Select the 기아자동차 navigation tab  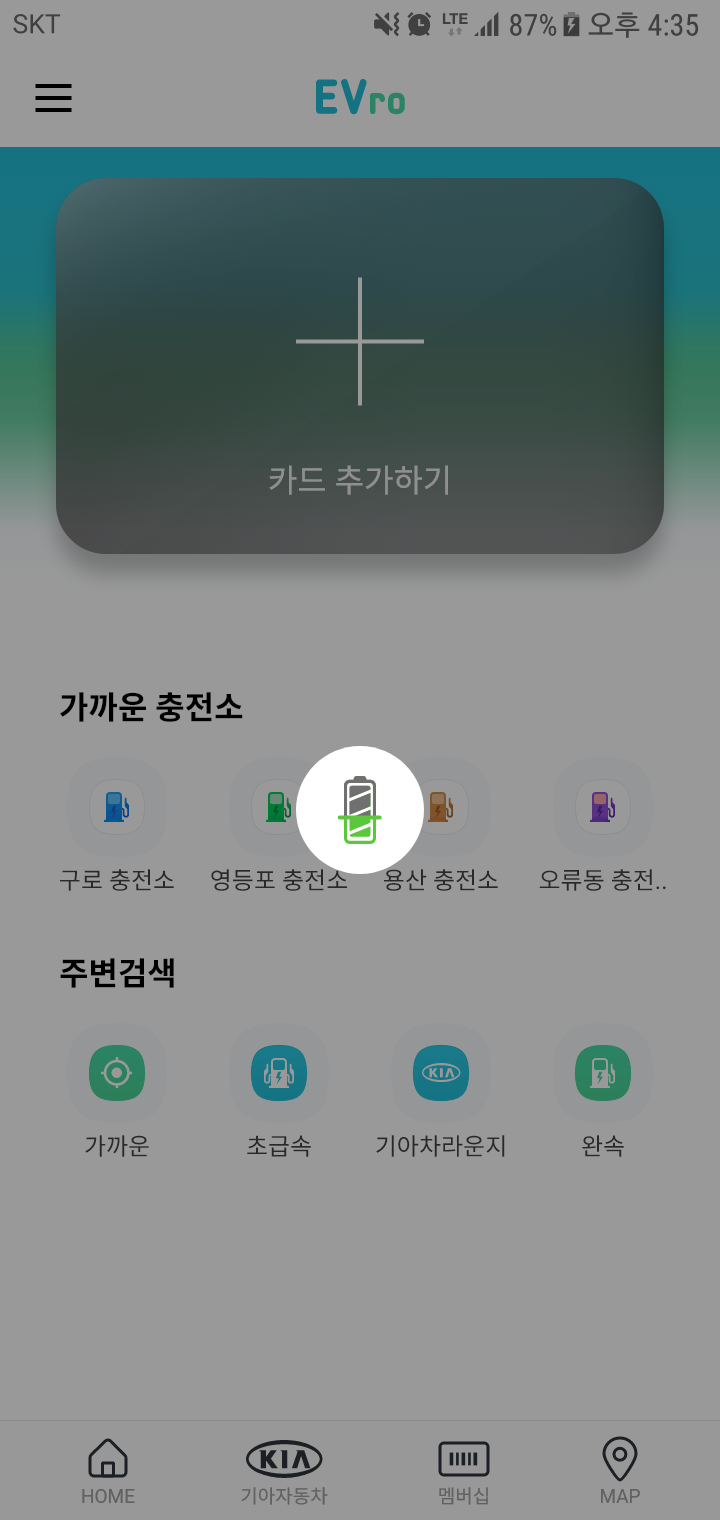pyautogui.click(x=283, y=1468)
